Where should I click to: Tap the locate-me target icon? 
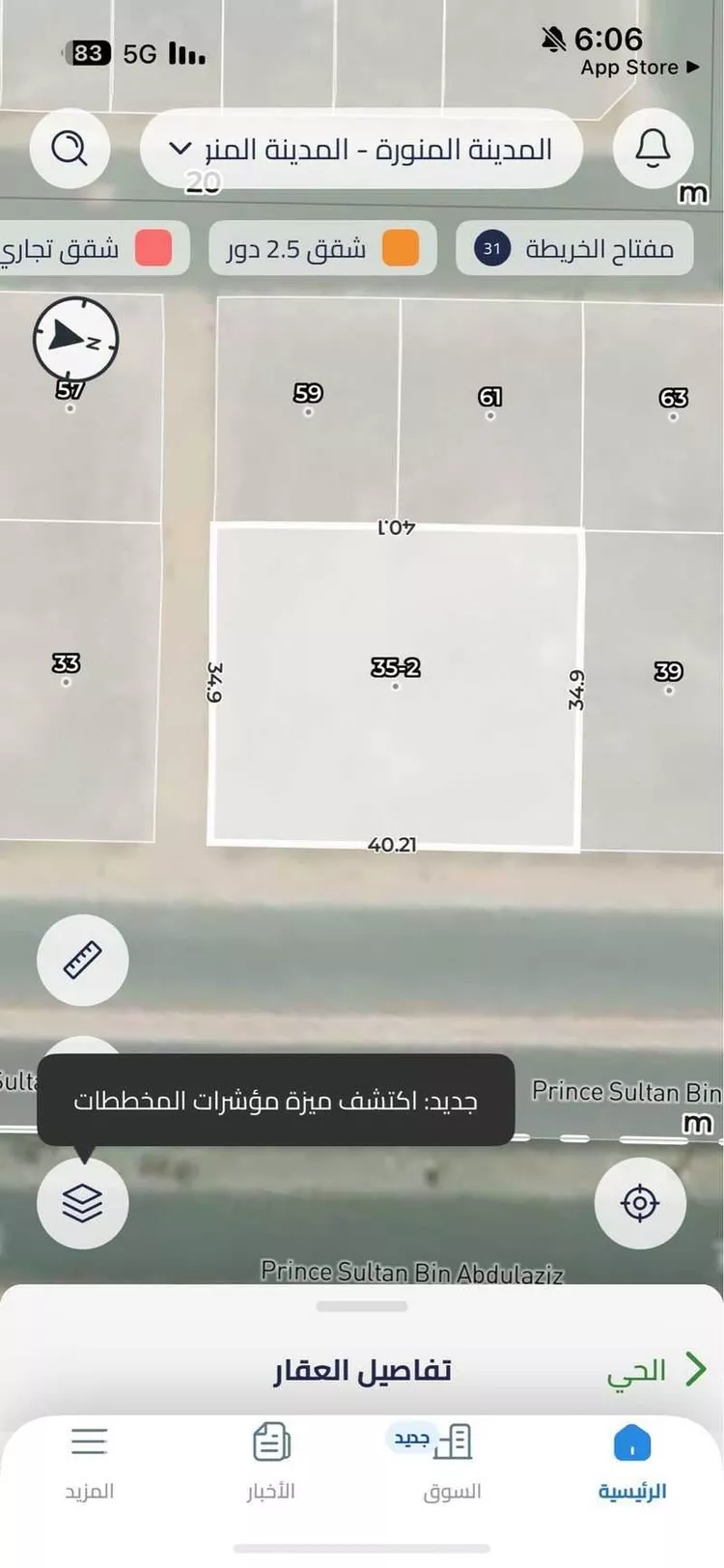click(640, 1203)
